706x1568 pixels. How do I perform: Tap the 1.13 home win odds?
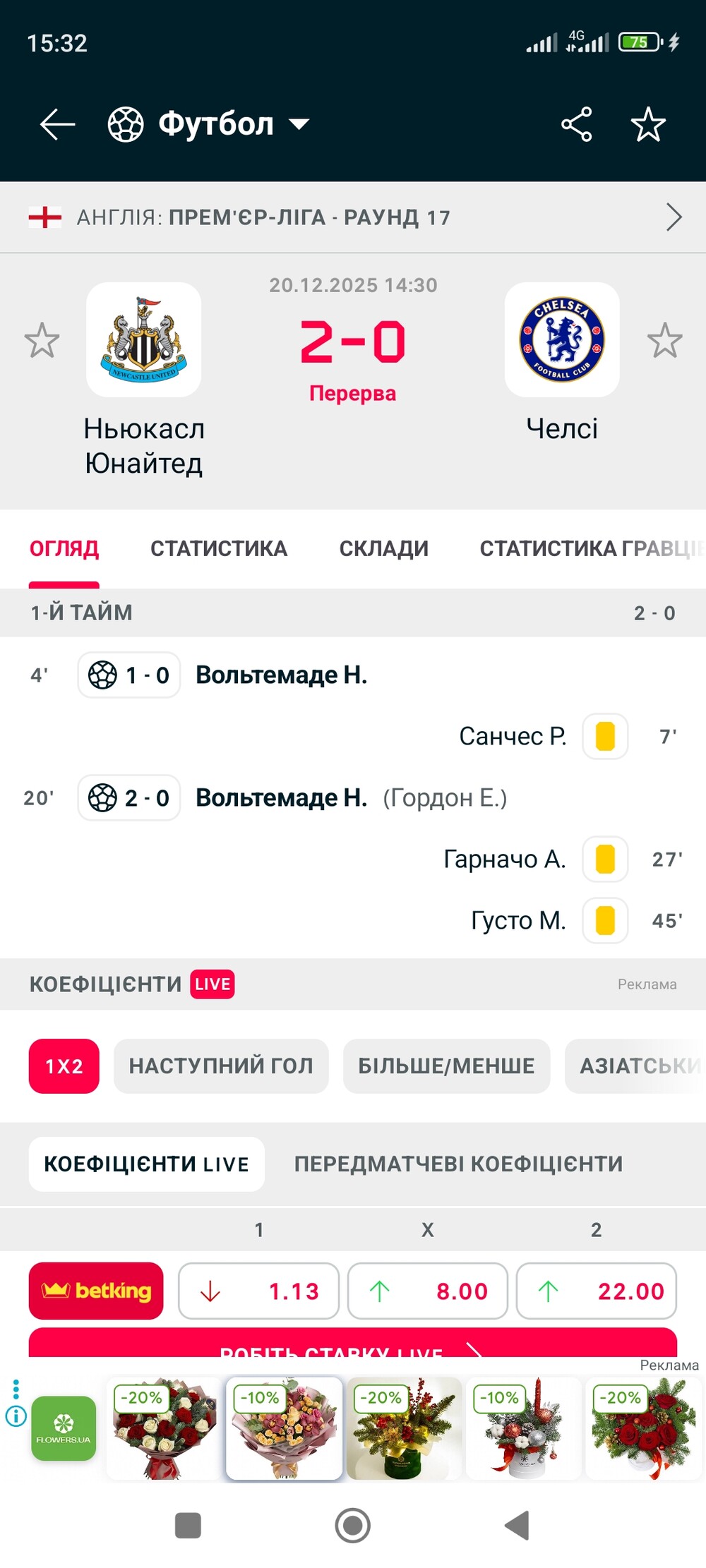pos(258,1291)
